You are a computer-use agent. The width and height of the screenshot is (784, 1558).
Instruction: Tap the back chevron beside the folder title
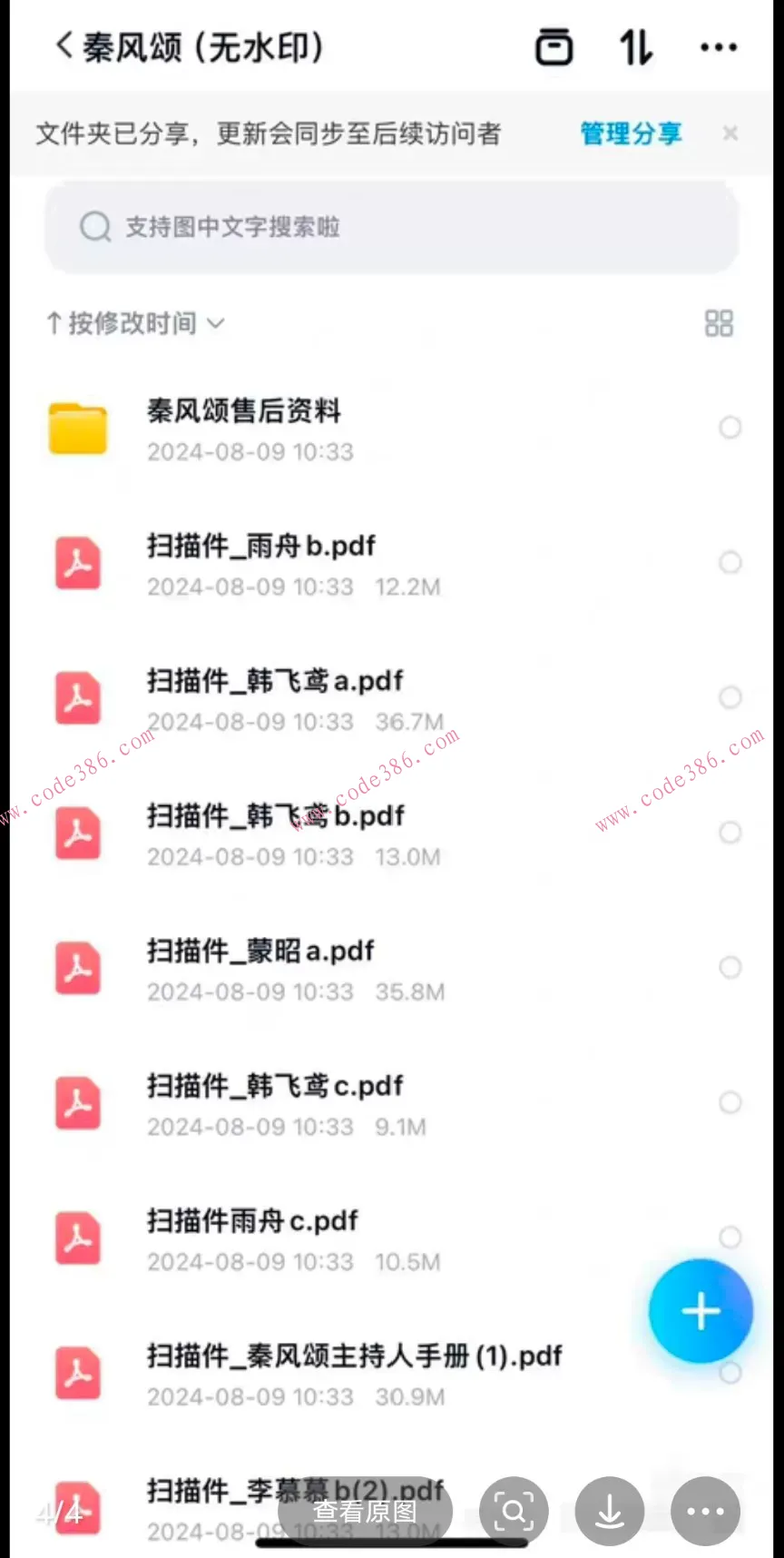(60, 46)
